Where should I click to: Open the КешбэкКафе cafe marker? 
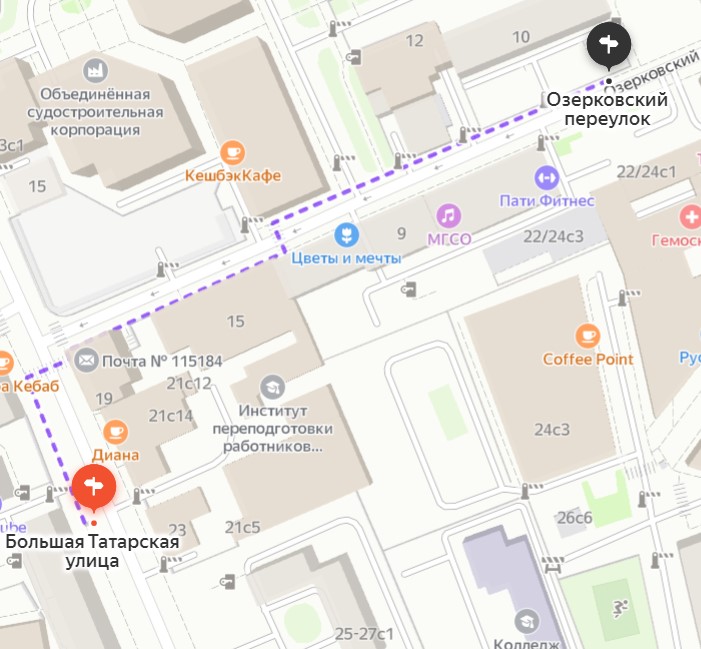pyautogui.click(x=233, y=152)
